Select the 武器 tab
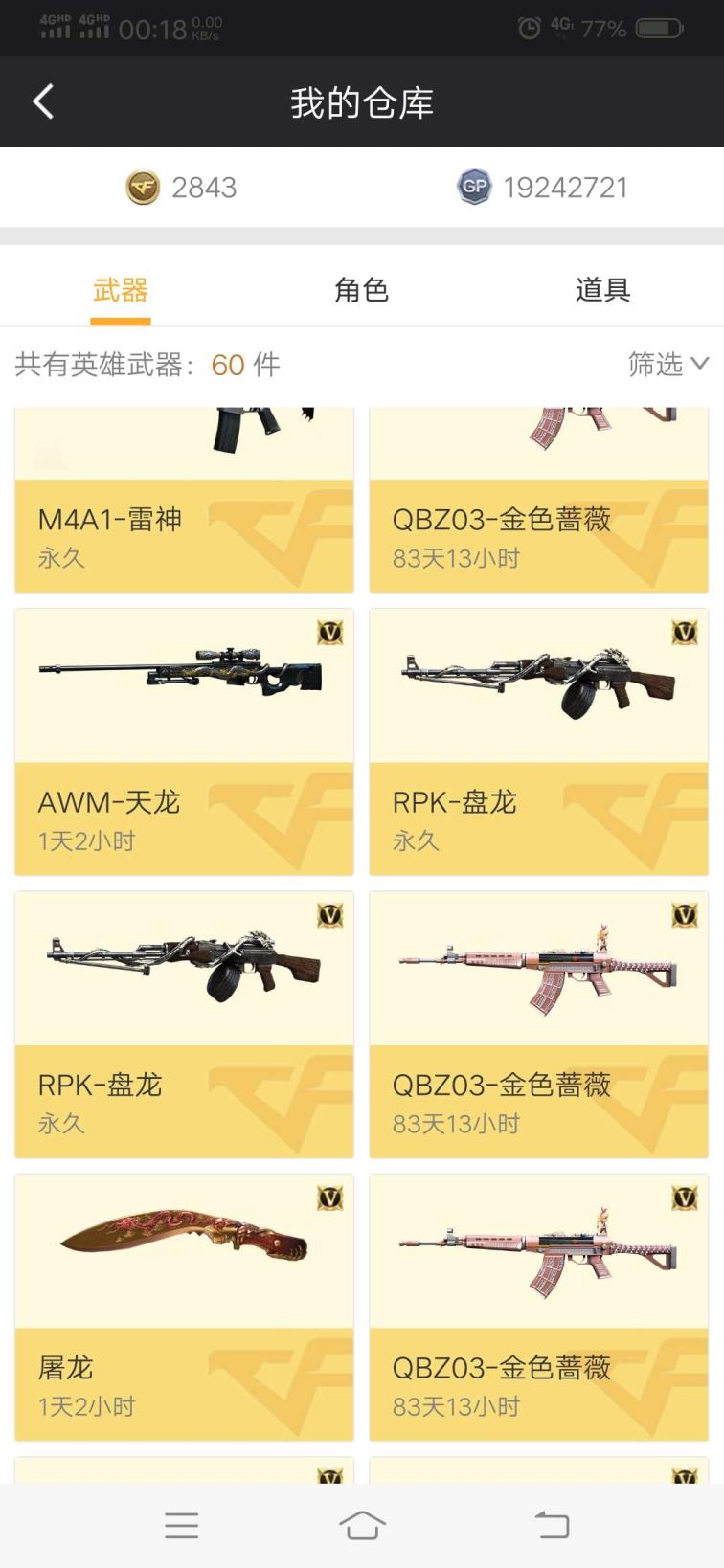This screenshot has height=1568, width=724. 121,289
